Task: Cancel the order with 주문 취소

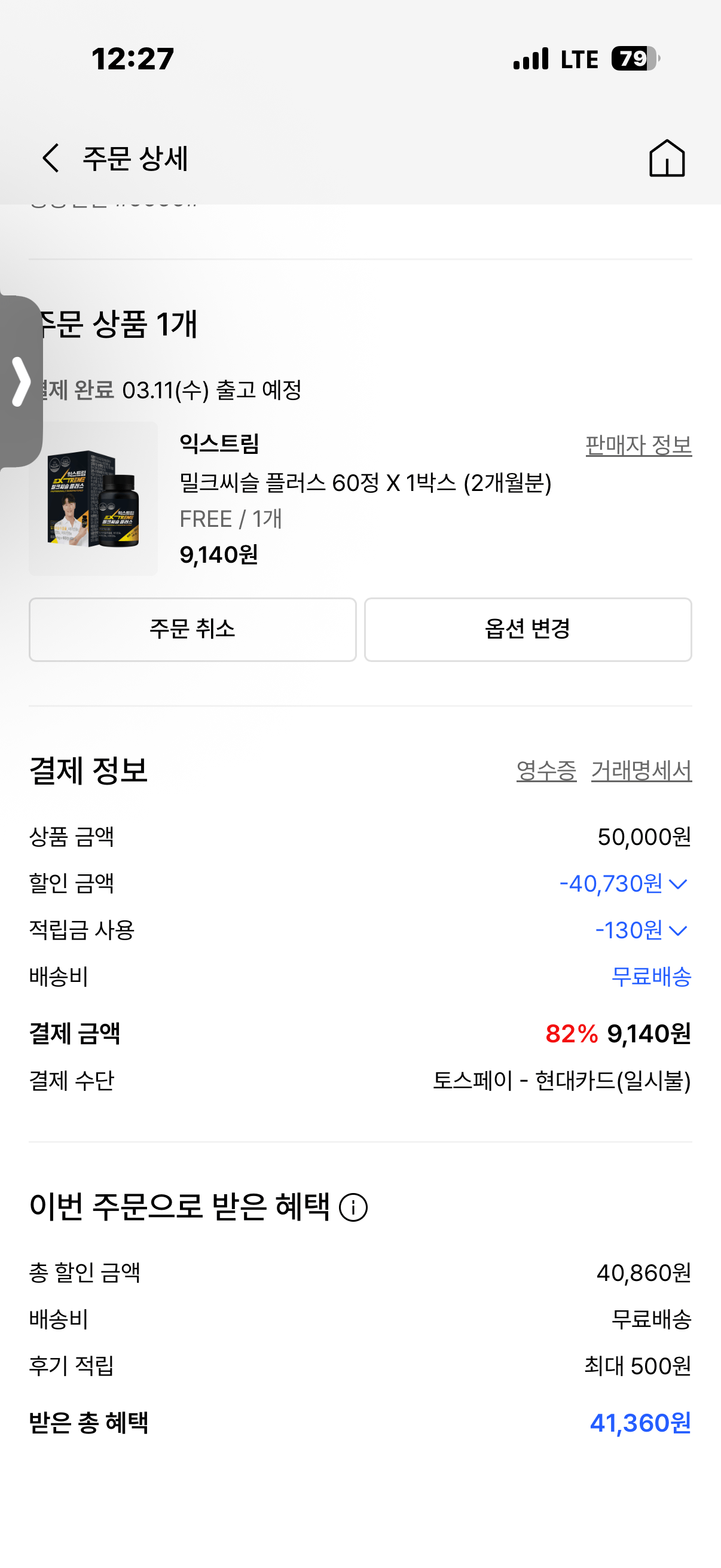Action: click(x=193, y=630)
